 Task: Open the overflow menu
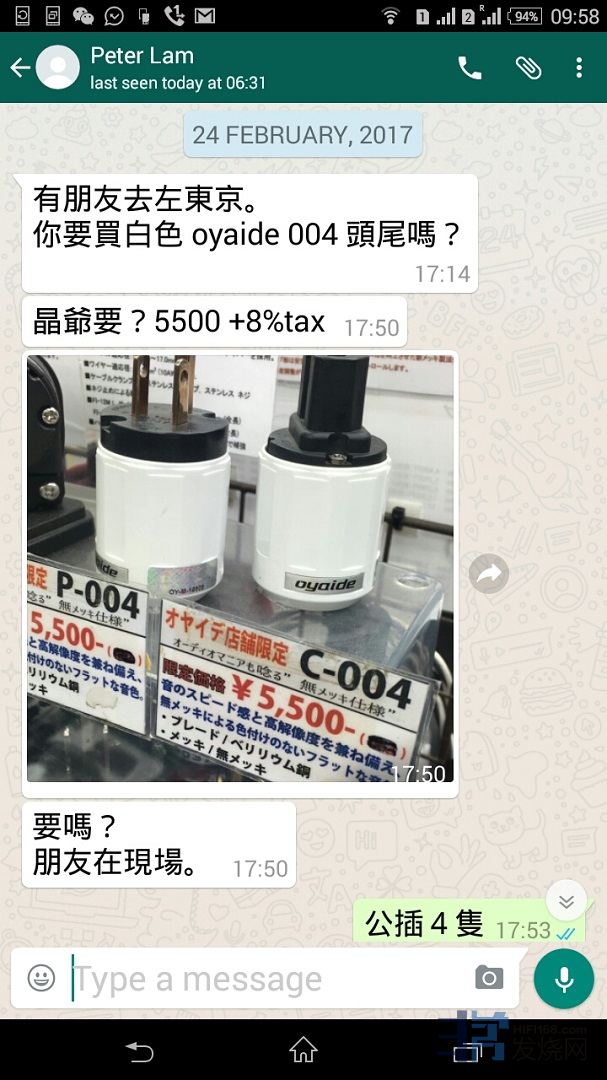(579, 68)
